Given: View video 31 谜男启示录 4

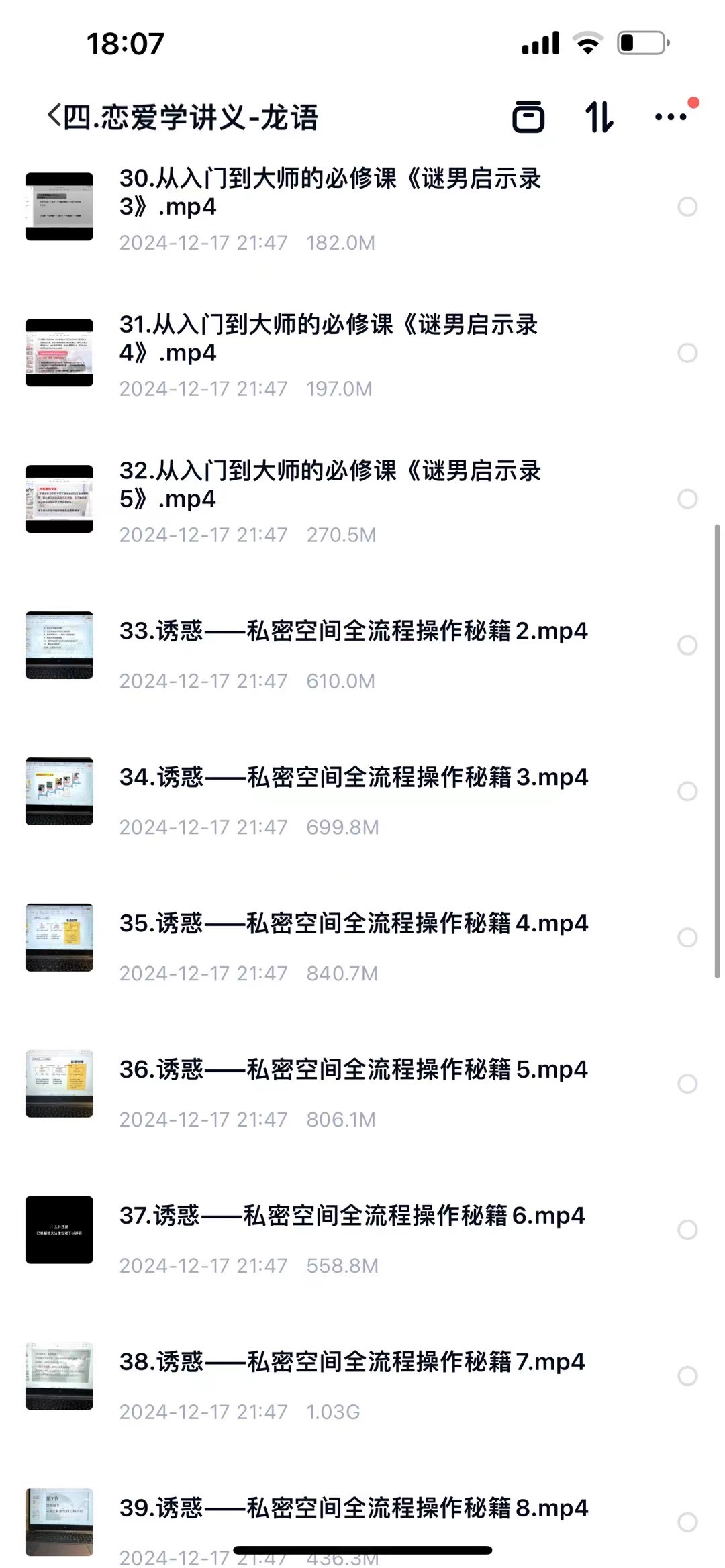Looking at the screenshot, I should coord(329,339).
